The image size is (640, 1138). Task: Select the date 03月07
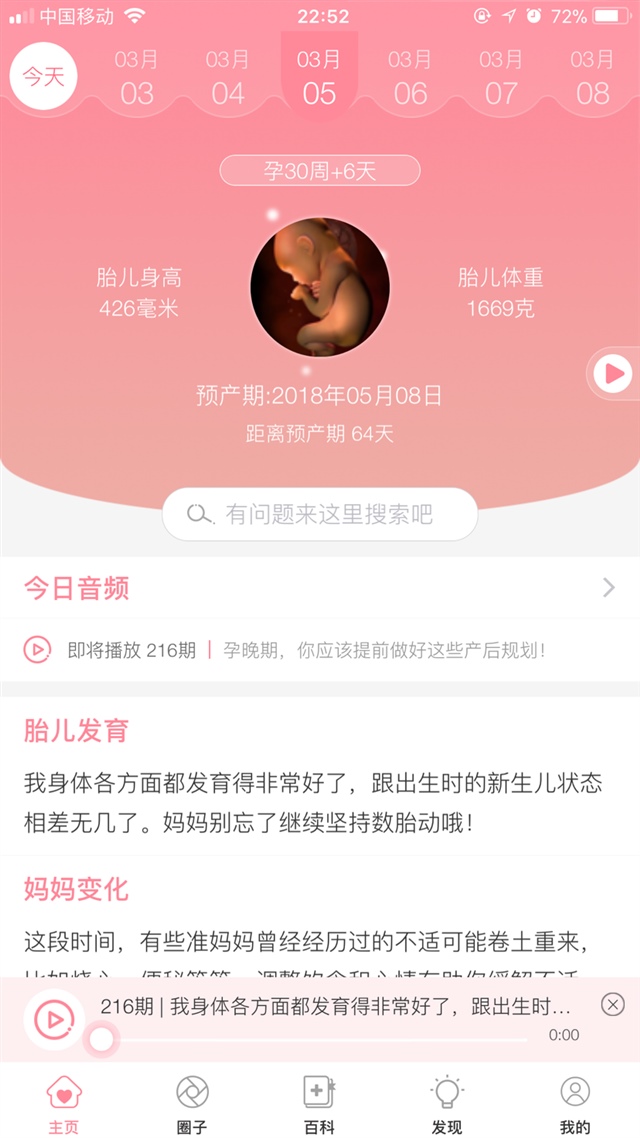501,78
